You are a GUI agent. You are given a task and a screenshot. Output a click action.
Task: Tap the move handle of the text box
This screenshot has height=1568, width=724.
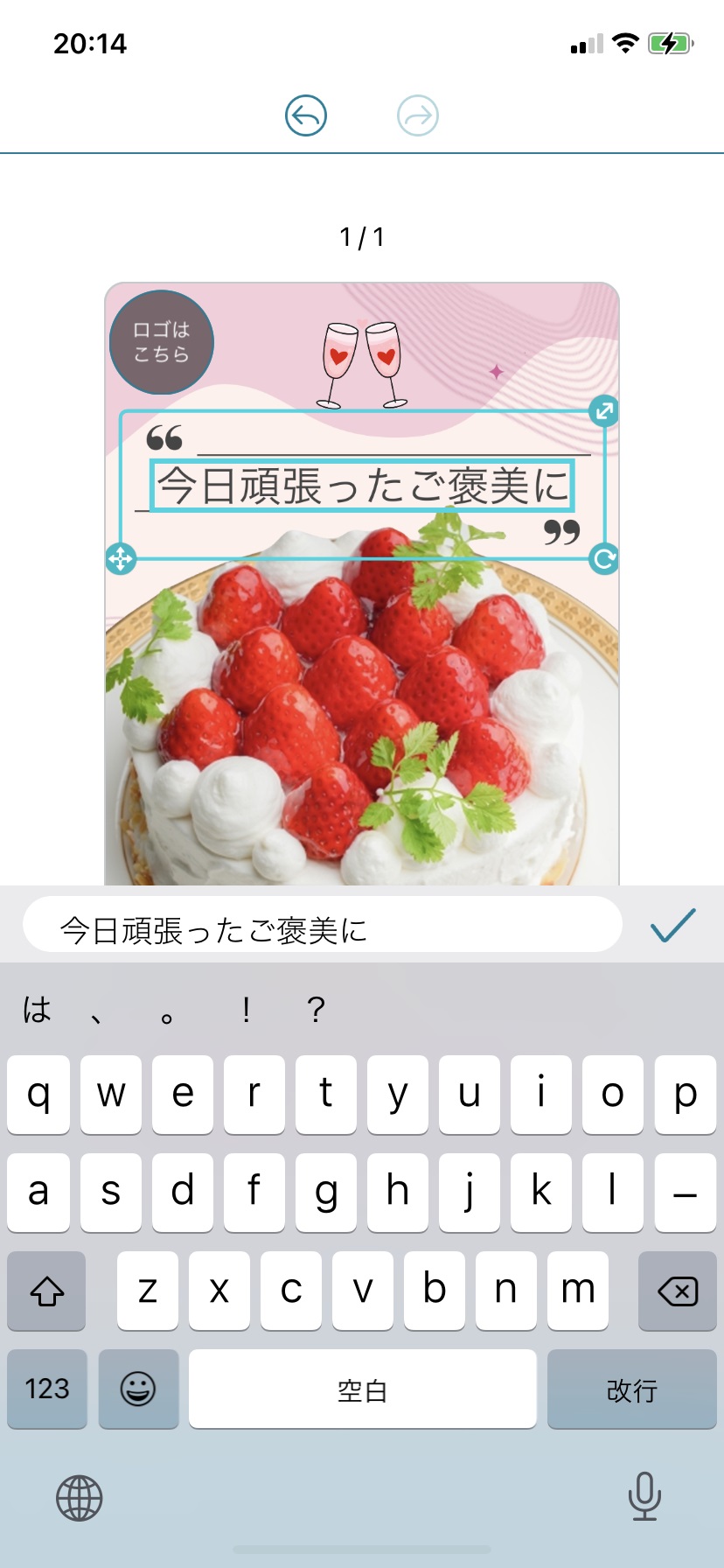[121, 558]
